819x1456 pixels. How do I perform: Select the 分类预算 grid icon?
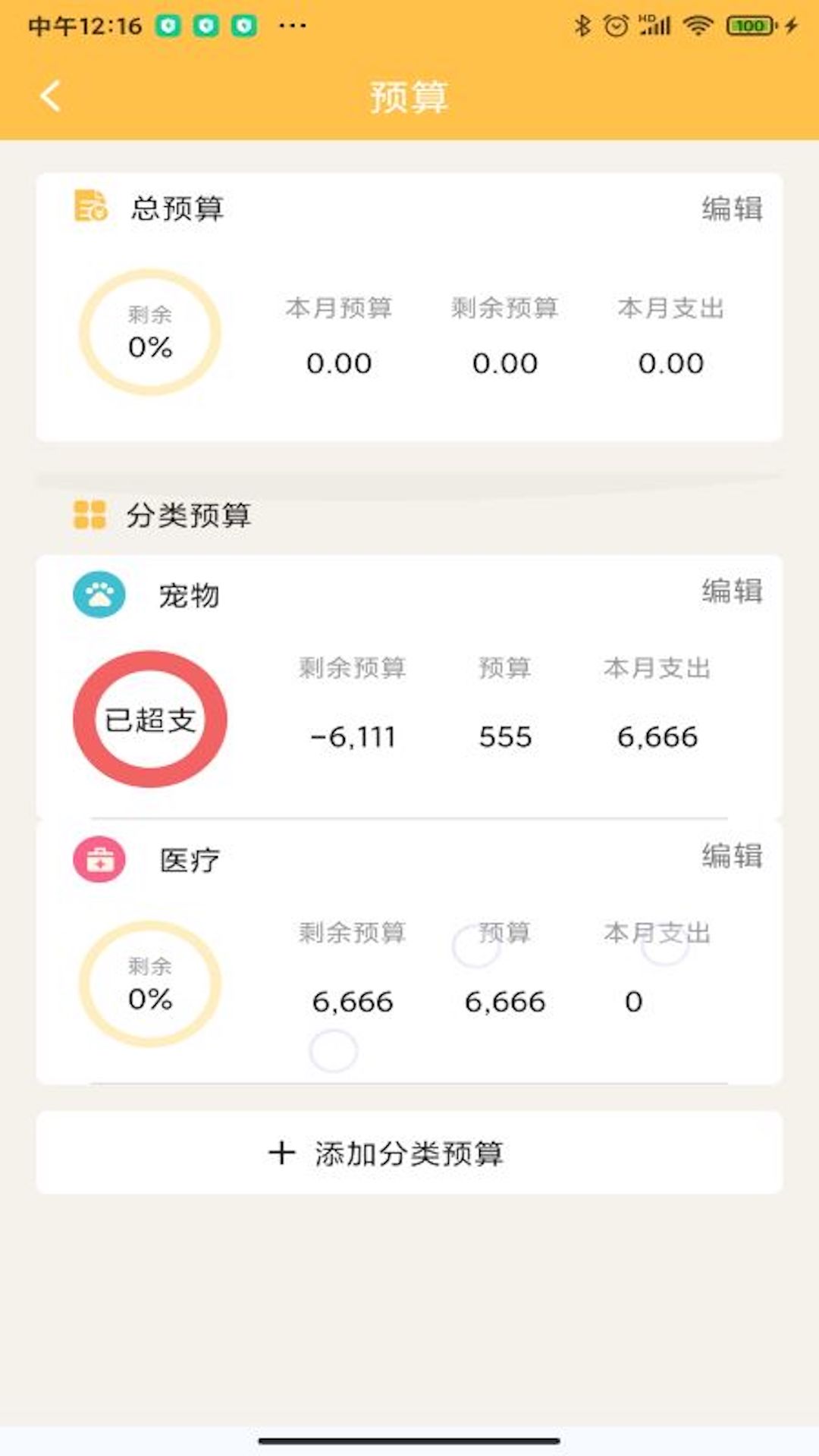[89, 516]
